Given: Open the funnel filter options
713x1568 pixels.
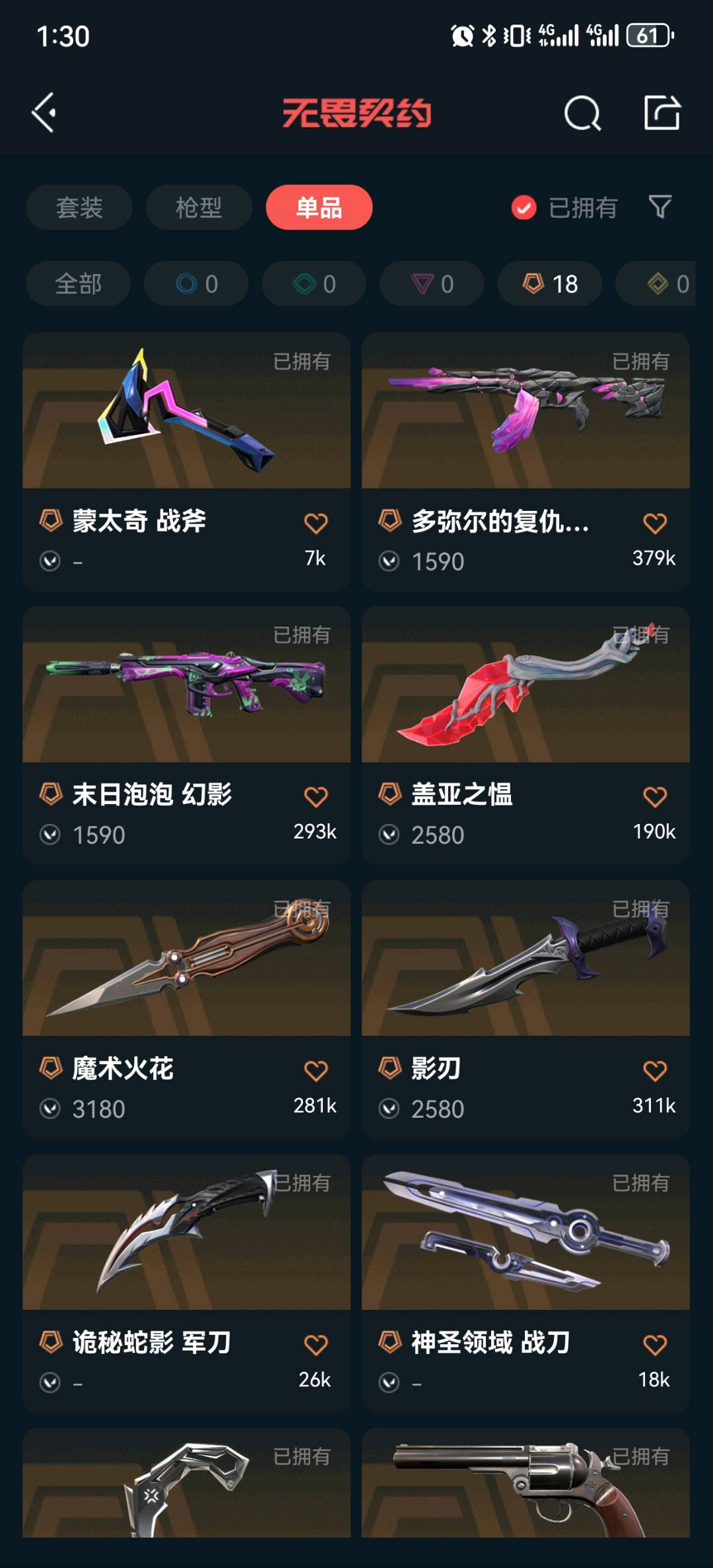Looking at the screenshot, I should coord(660,207).
